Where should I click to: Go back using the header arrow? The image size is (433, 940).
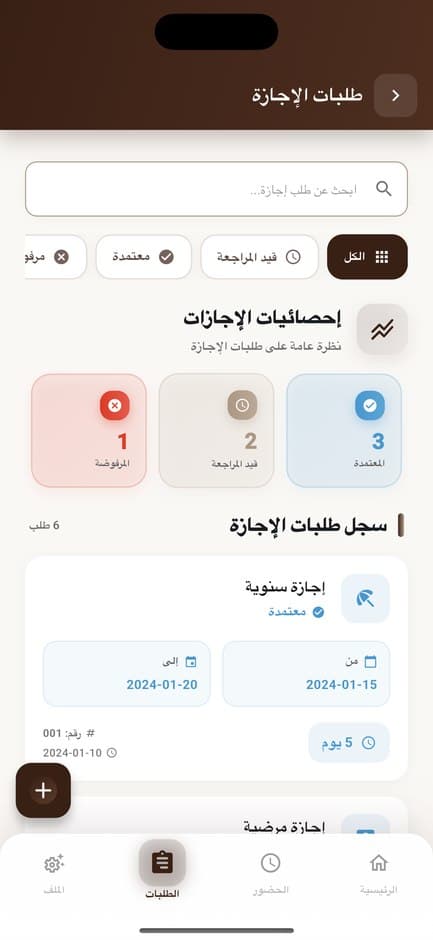pyautogui.click(x=395, y=95)
